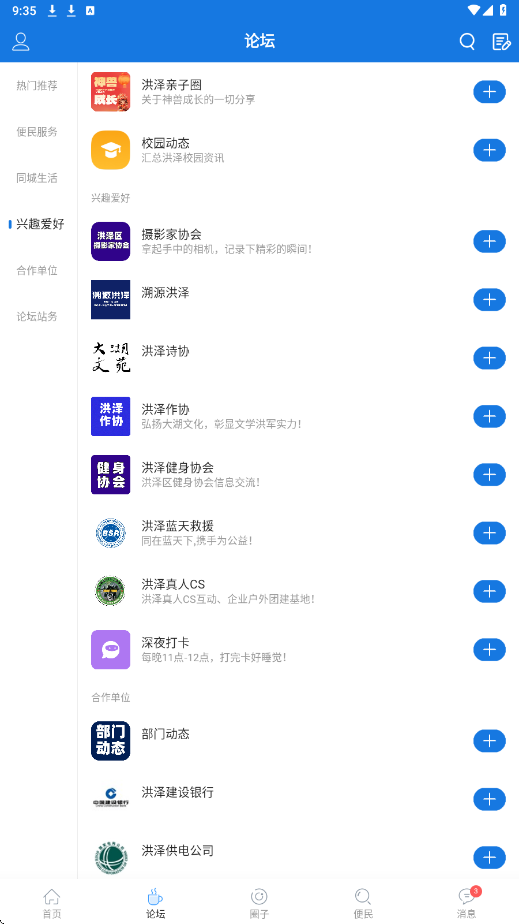Image resolution: width=519 pixels, height=924 pixels.
Task: Switch to the 圈子 tab
Action: 259,903
